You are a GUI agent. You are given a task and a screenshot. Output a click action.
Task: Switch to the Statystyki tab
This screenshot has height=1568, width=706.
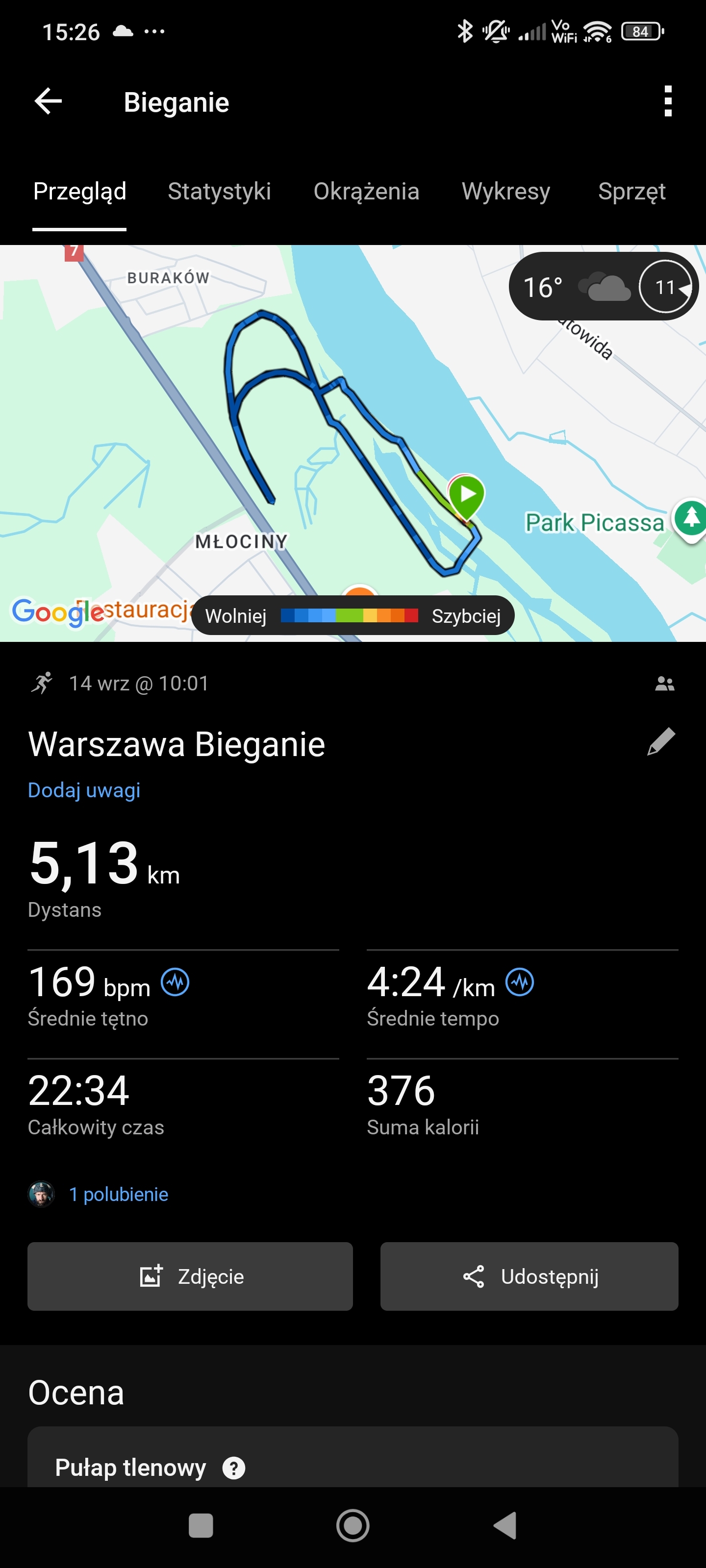pos(219,191)
